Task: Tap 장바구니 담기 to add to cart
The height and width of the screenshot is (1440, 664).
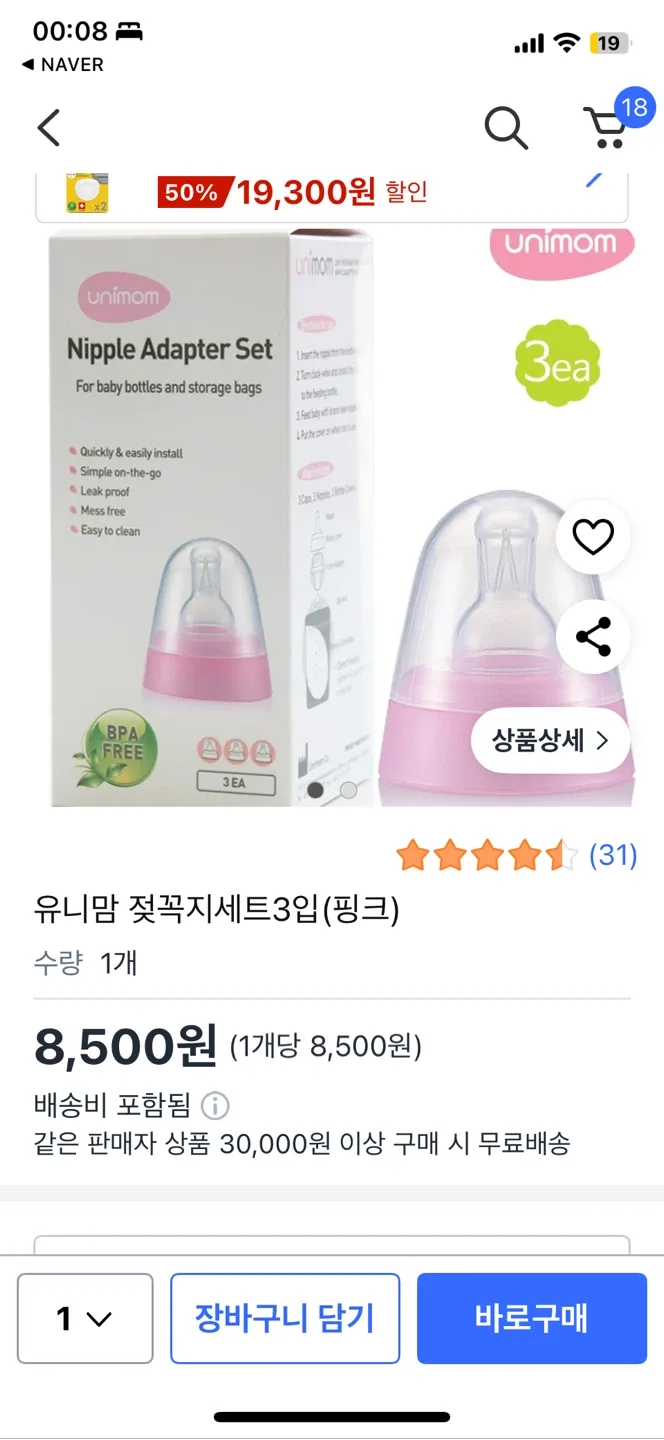Action: pyautogui.click(x=285, y=1318)
